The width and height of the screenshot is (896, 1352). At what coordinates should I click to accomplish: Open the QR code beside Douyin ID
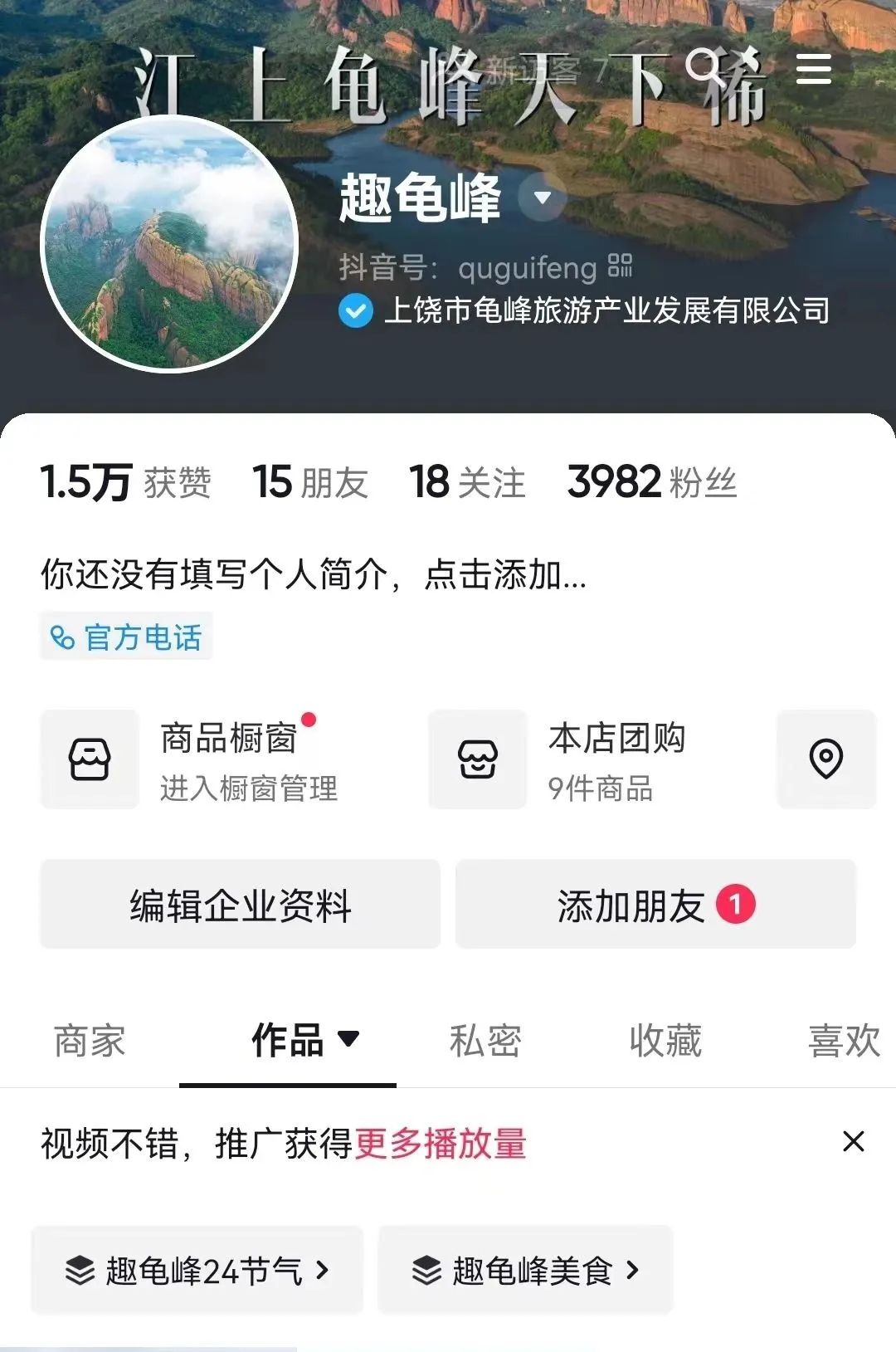620,266
